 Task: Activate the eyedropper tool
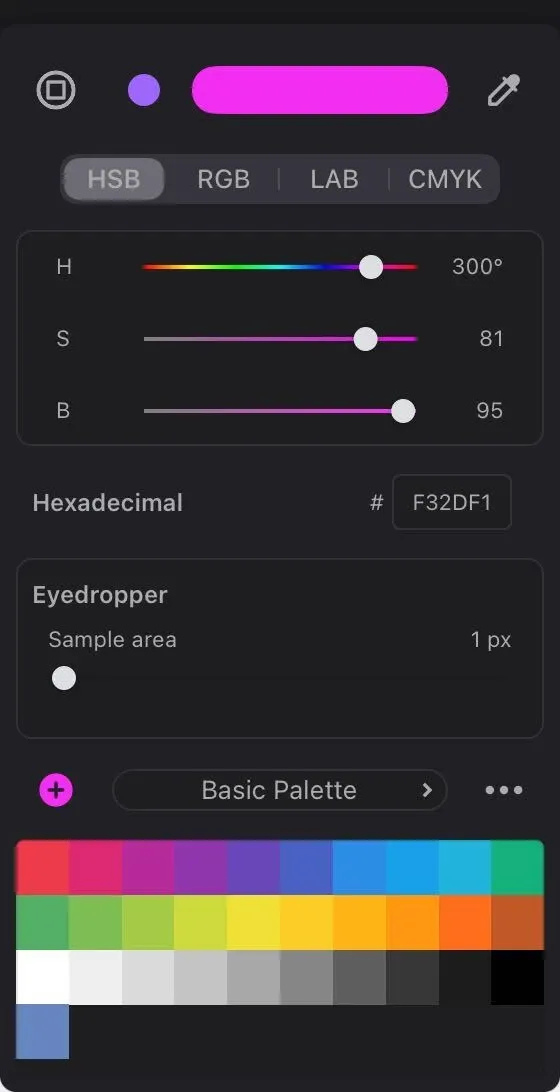504,91
